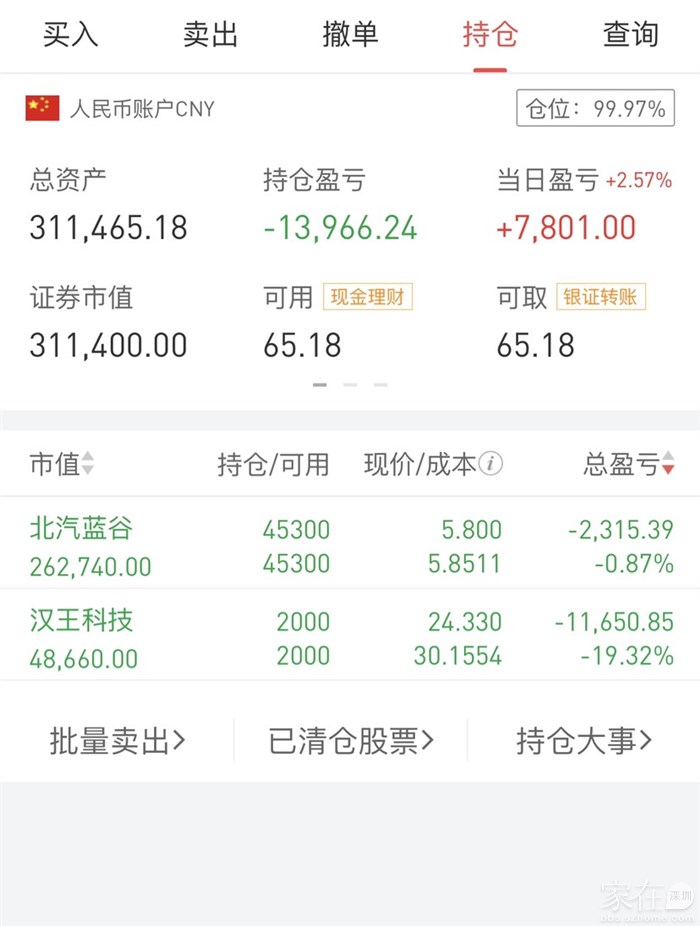Open the 撤单 tab
Viewport: 700px width, 926px height.
[x=350, y=35]
